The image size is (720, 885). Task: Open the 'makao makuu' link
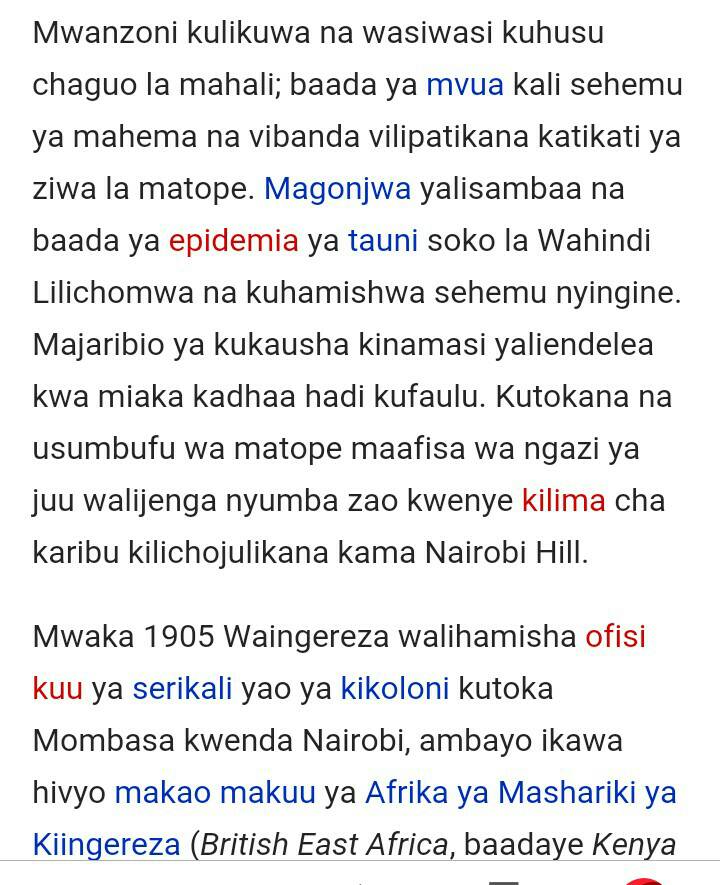point(214,792)
